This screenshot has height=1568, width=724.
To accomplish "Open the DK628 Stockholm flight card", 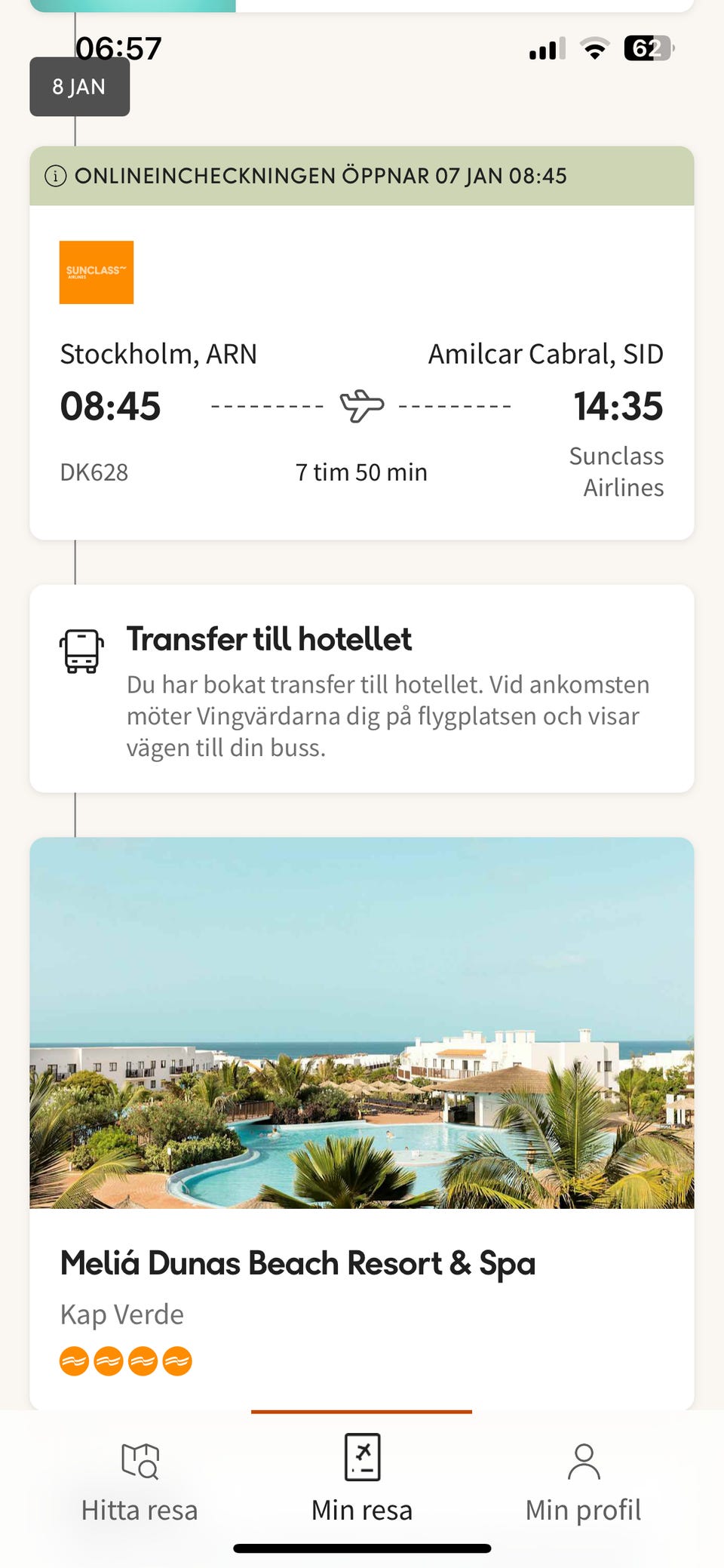I will pos(362,372).
